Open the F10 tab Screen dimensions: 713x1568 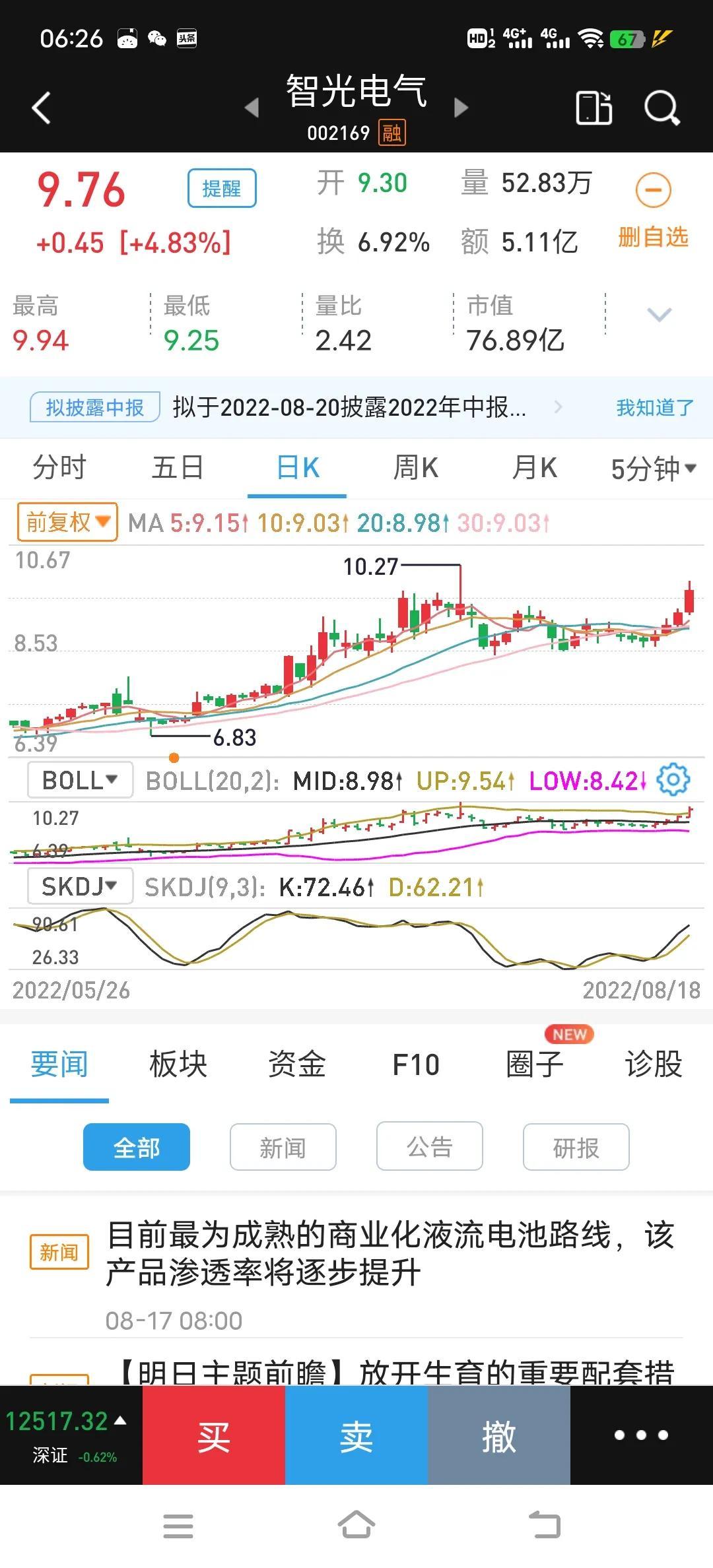(416, 1064)
